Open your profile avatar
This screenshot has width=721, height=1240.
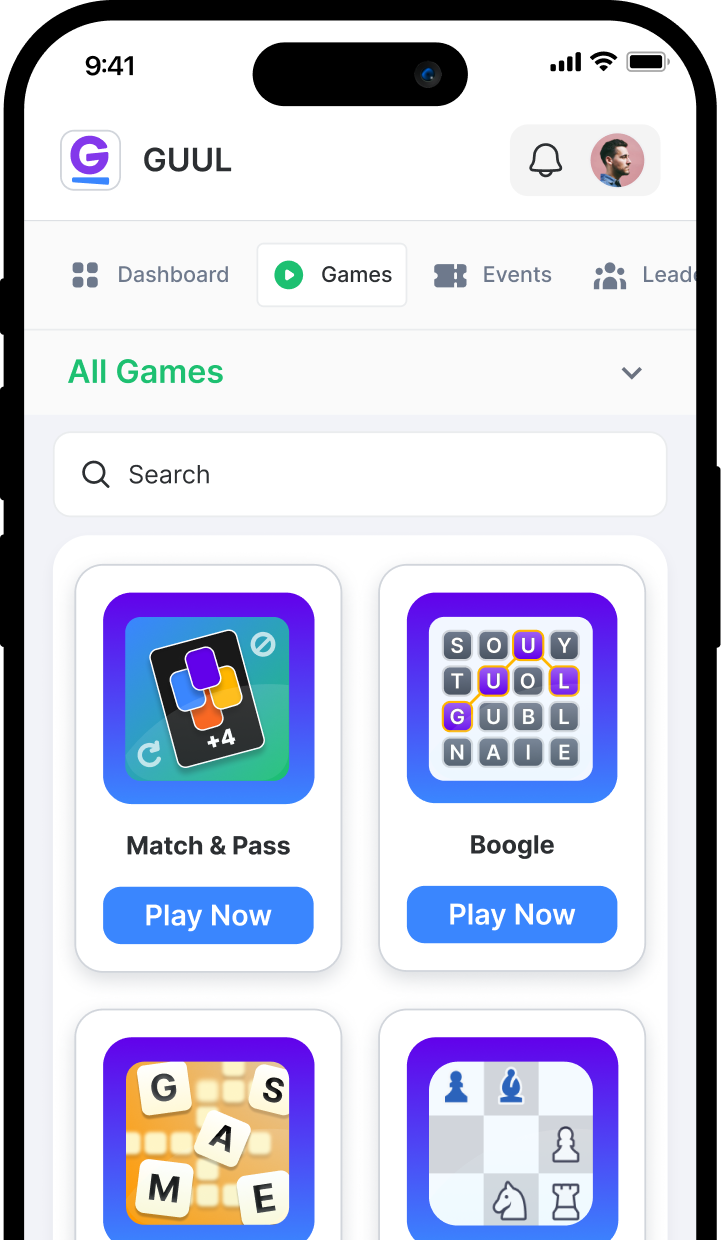(618, 160)
